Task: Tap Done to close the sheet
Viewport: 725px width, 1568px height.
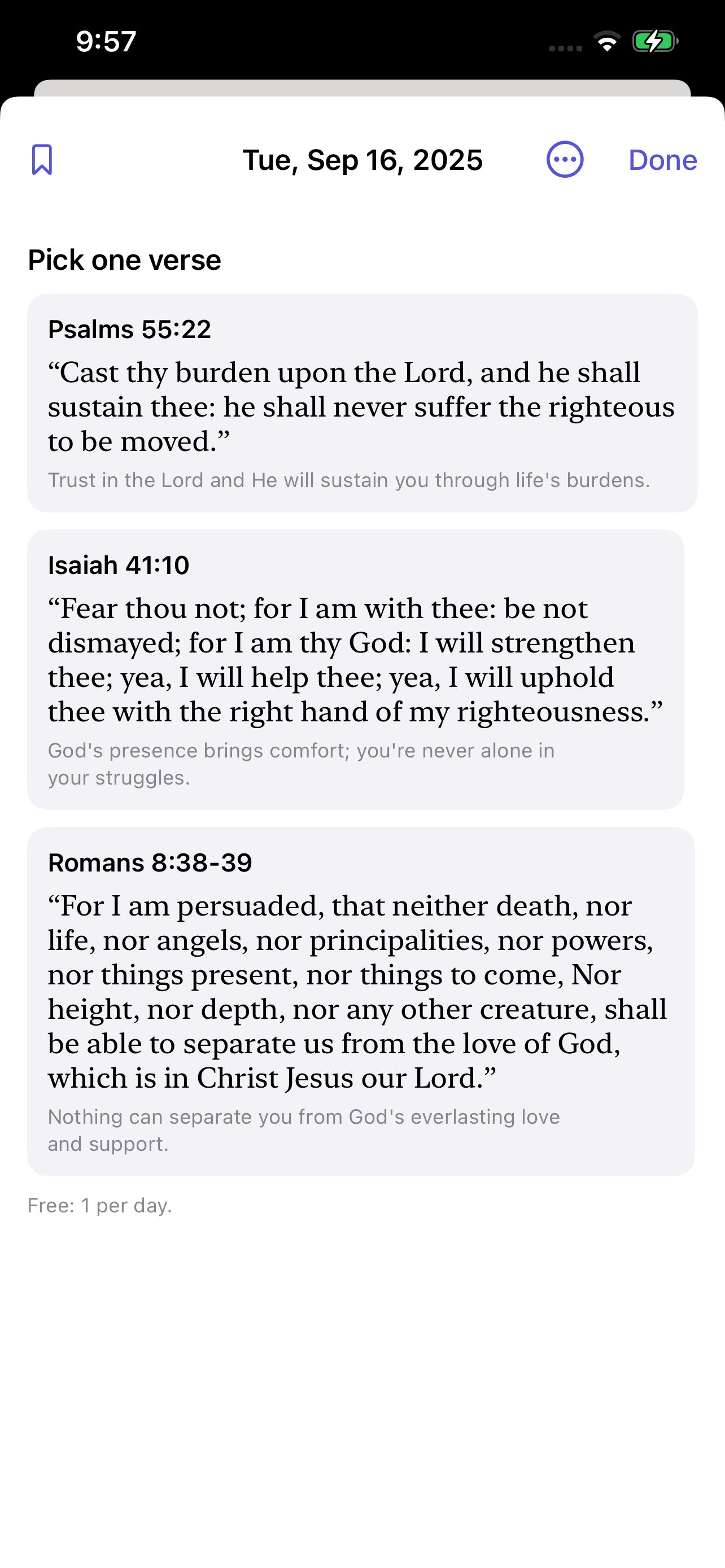Action: (x=662, y=160)
